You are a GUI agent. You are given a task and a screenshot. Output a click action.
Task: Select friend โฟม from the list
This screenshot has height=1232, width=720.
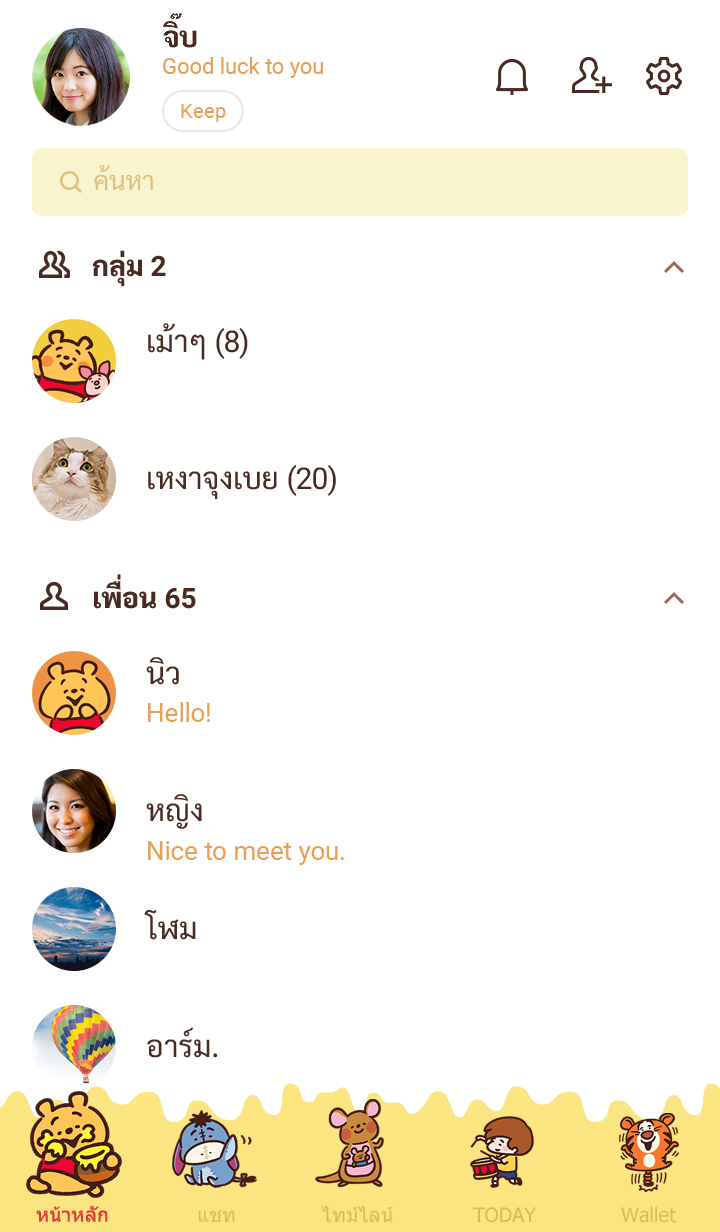[172, 929]
